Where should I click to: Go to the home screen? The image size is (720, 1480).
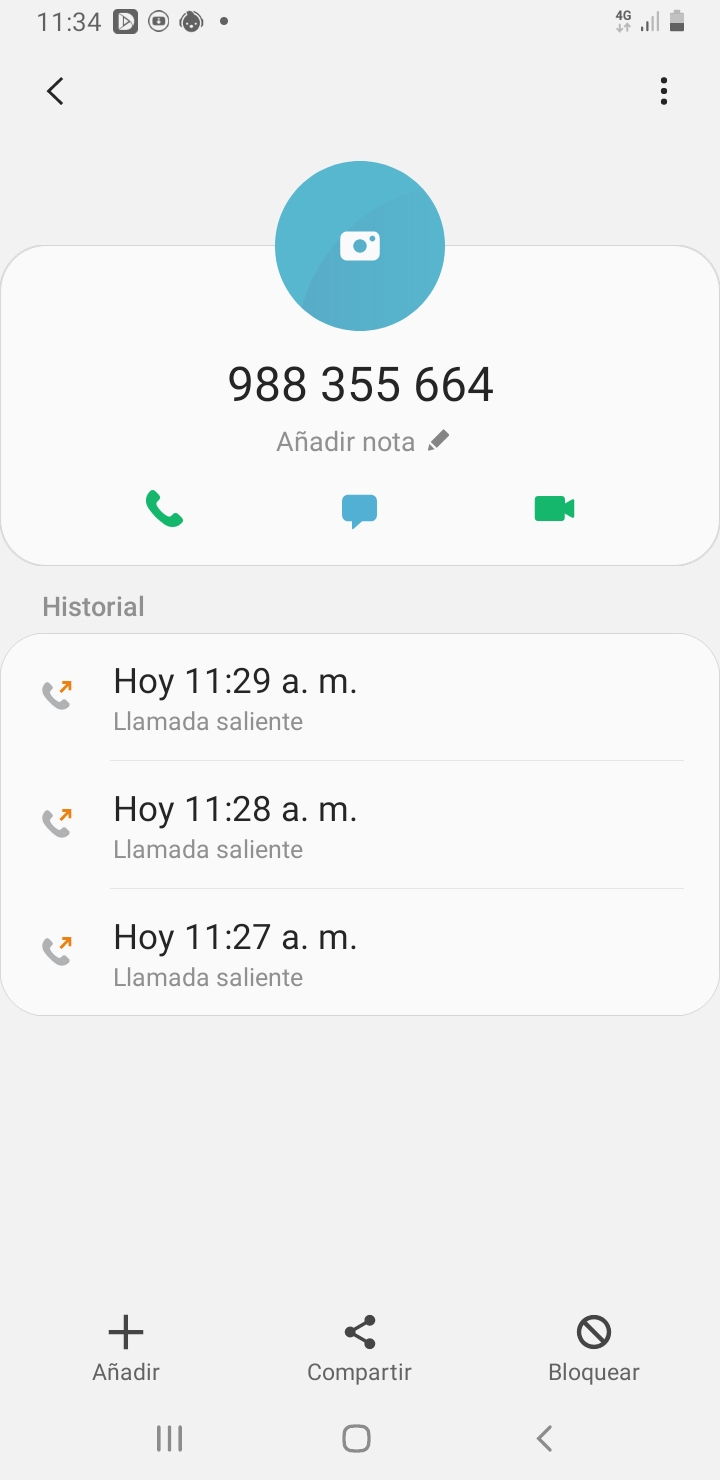[357, 1439]
